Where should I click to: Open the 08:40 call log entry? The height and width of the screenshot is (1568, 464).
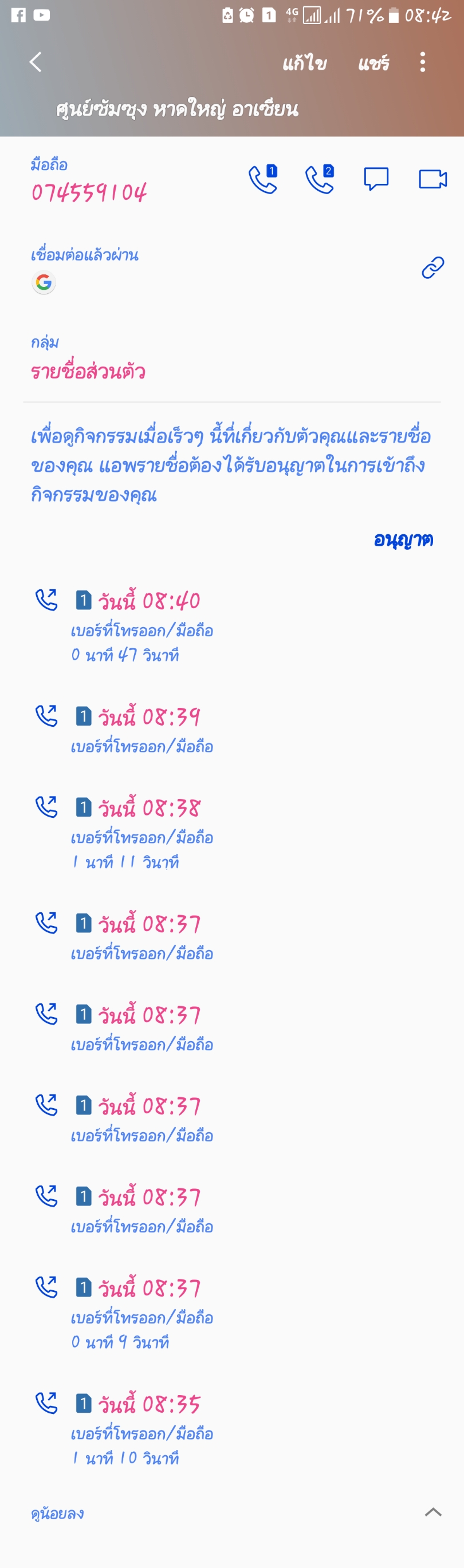[x=149, y=626]
